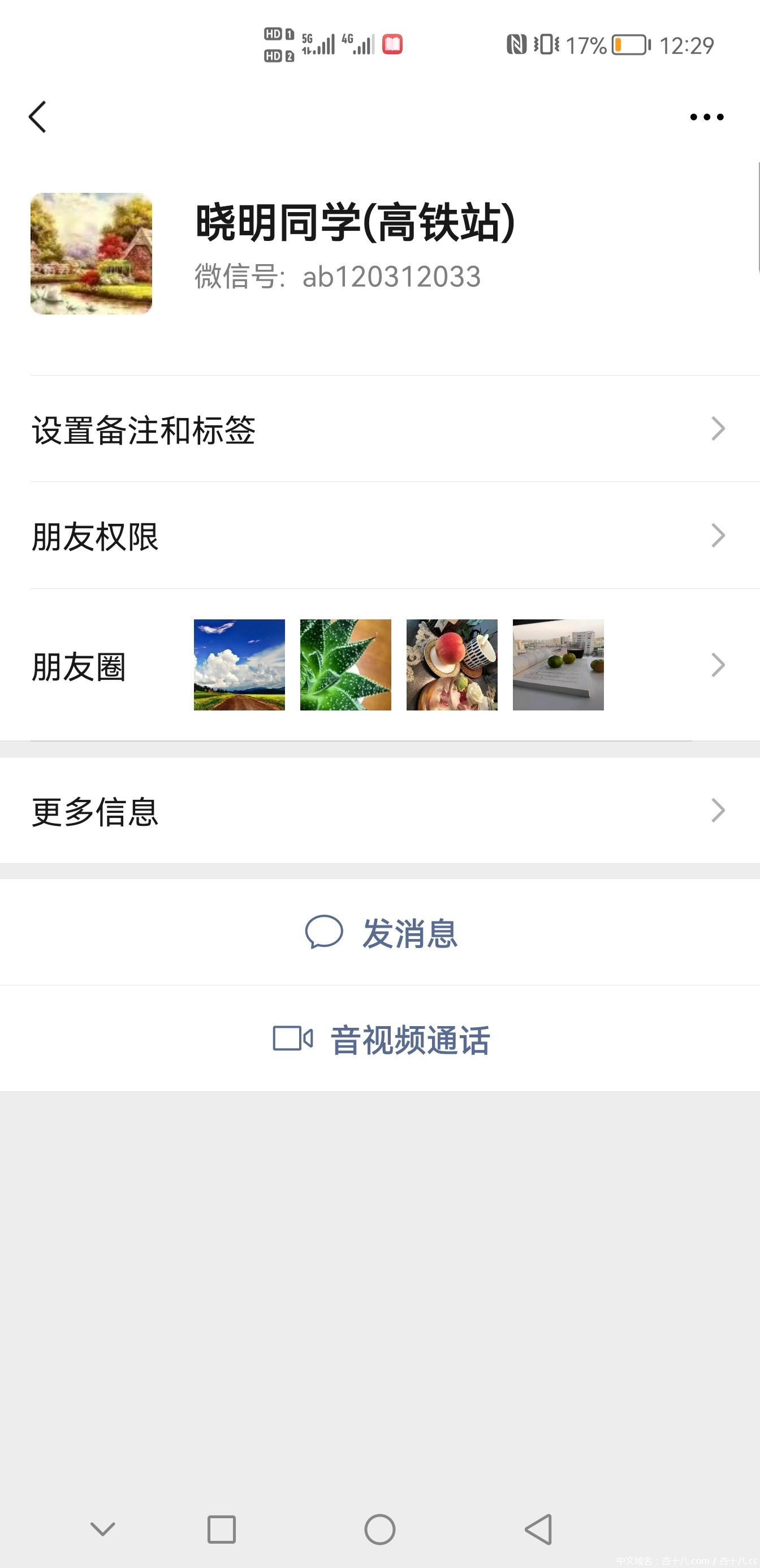Start 音视频通话 call
760x1568 pixels.
tap(381, 1039)
